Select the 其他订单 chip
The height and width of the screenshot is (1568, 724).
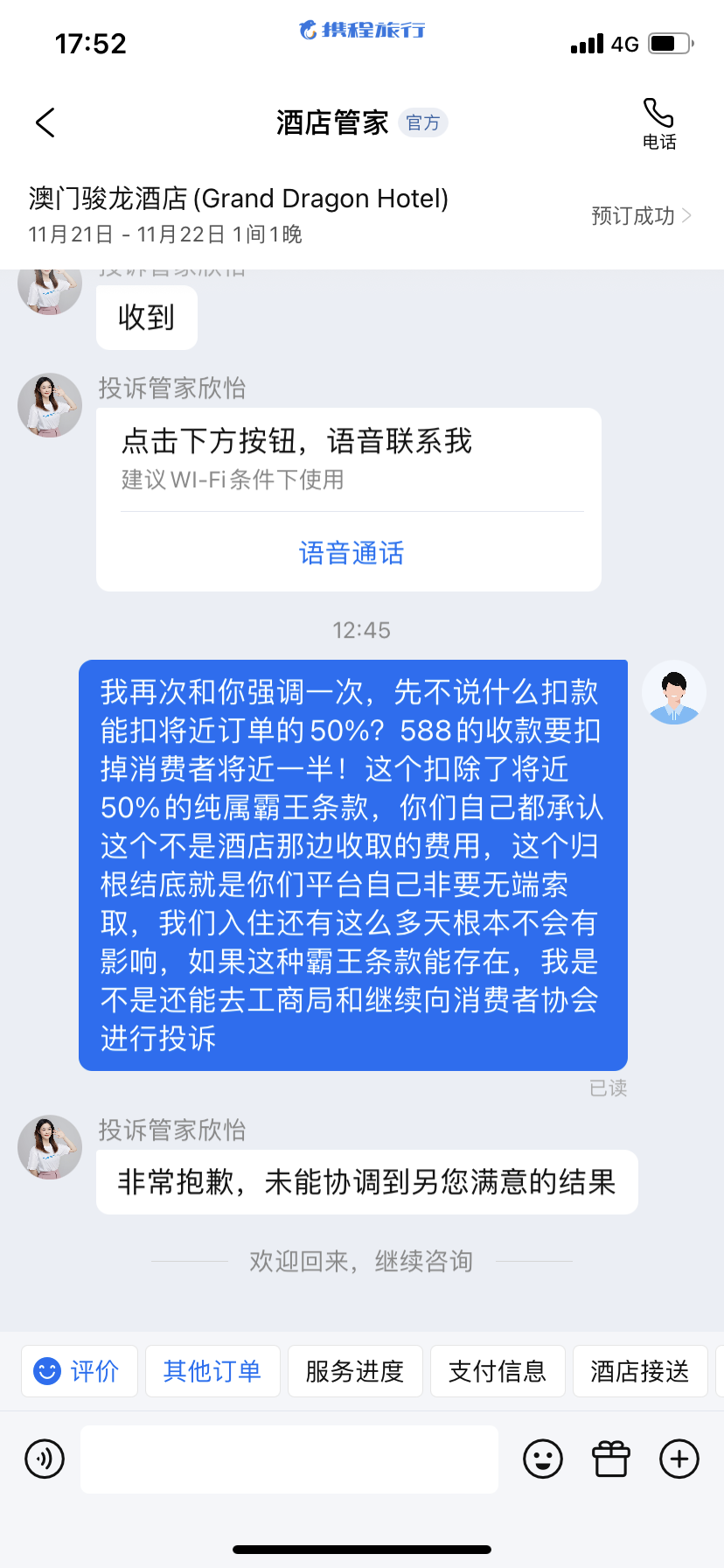212,1371
